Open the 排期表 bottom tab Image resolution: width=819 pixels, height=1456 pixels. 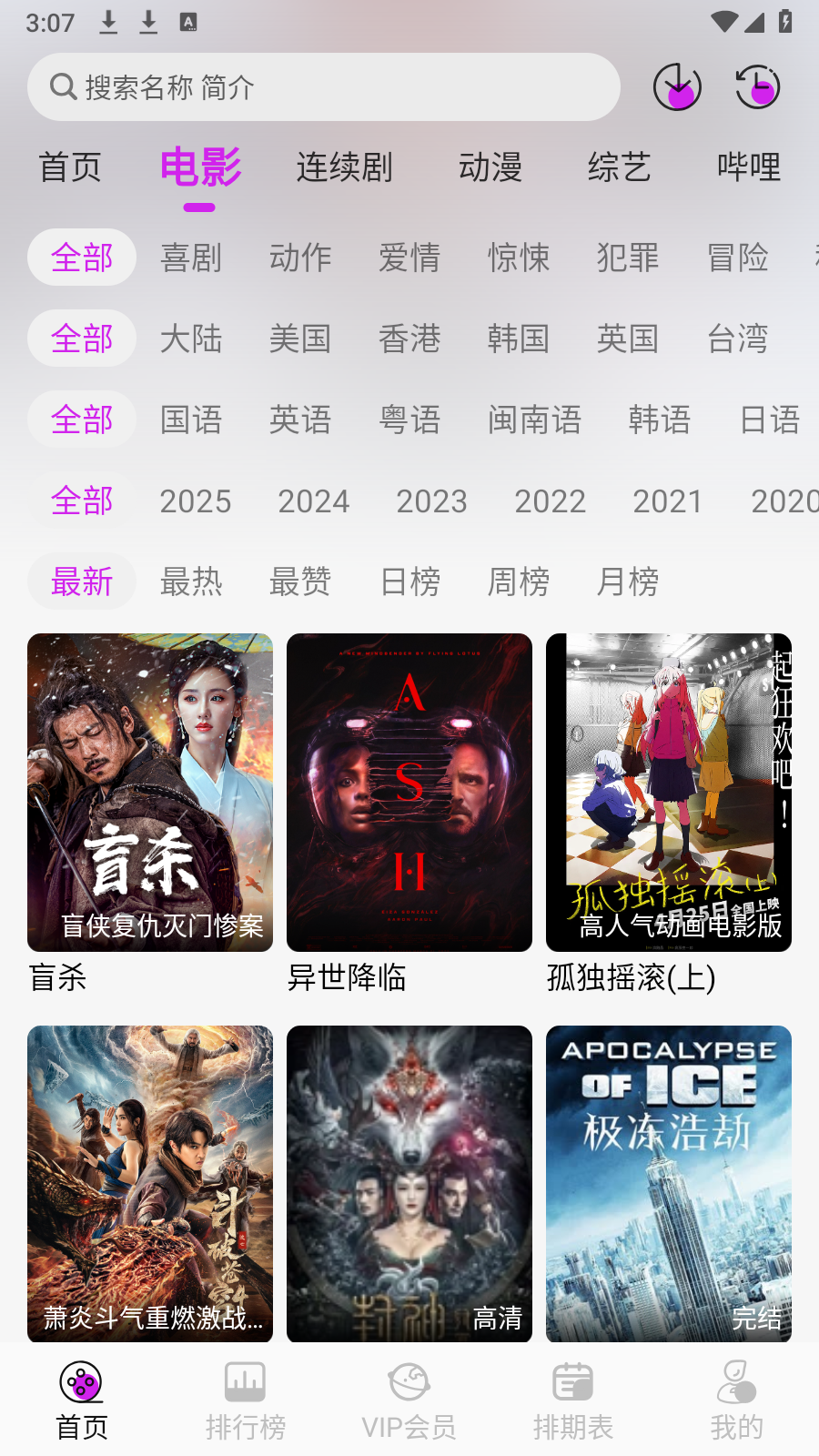(x=573, y=1401)
